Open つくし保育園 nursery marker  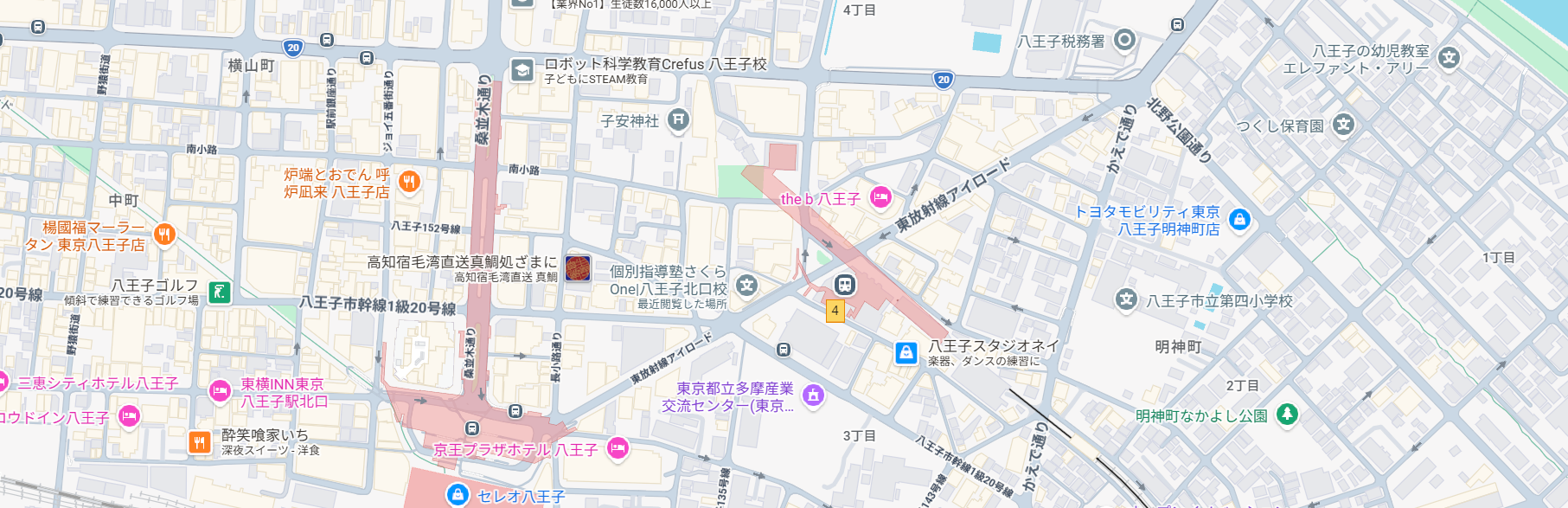1342,125
